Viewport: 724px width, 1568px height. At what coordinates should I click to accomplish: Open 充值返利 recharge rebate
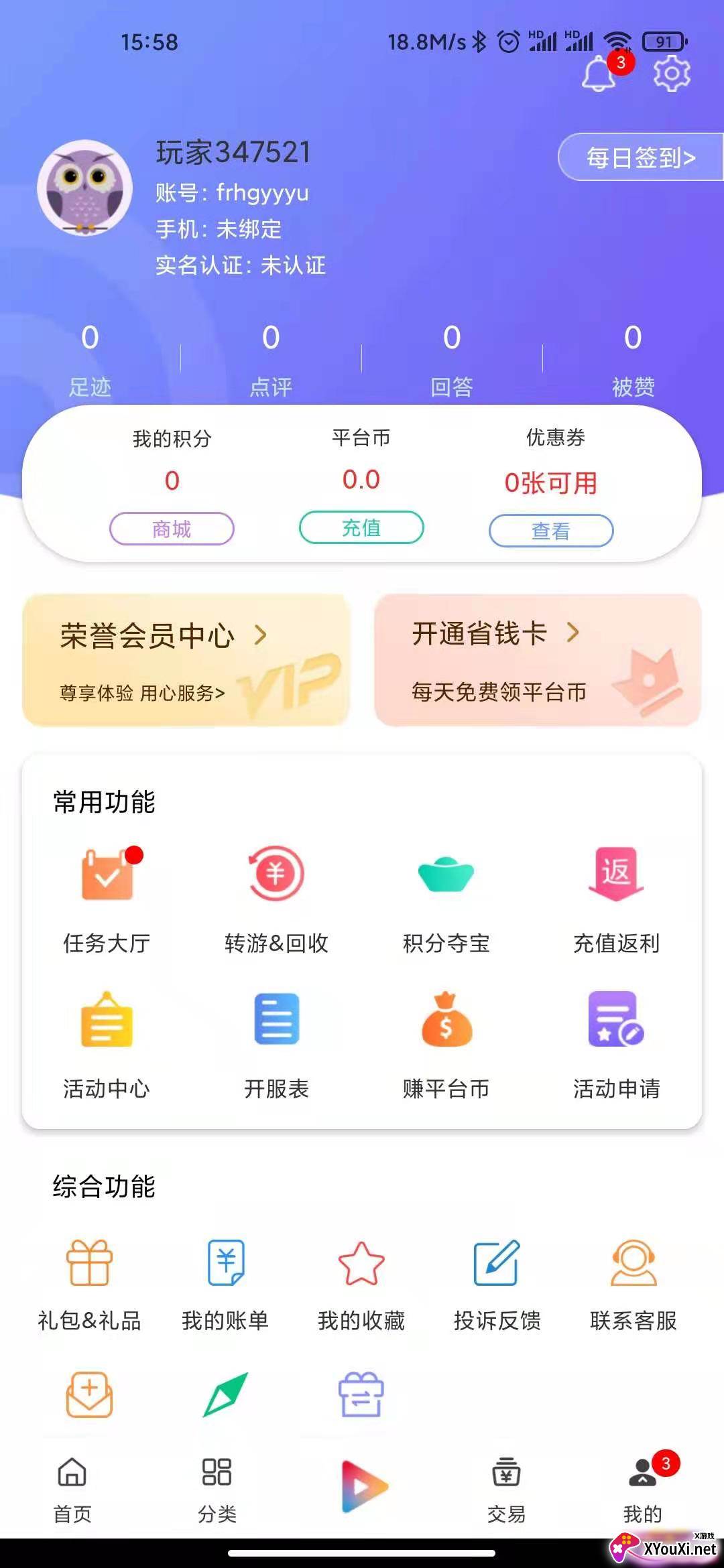616,898
